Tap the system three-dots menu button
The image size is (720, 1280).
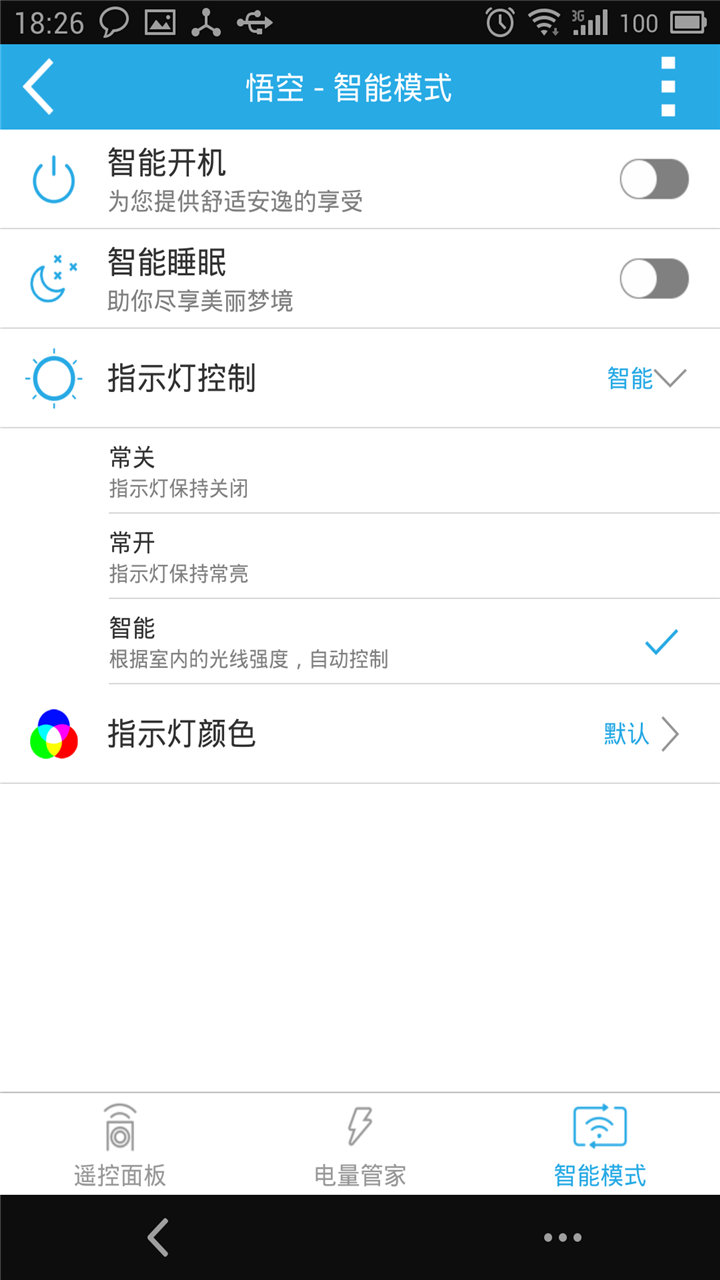point(562,1238)
